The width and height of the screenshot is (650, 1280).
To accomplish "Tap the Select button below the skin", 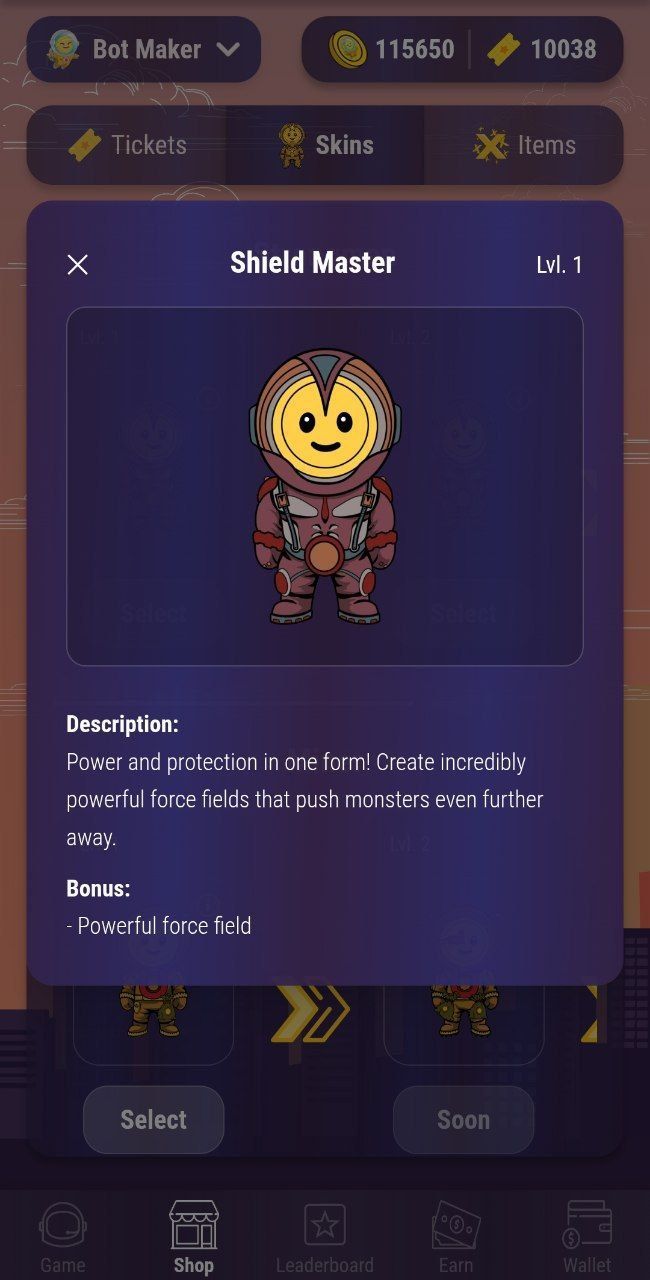I will [x=153, y=1119].
